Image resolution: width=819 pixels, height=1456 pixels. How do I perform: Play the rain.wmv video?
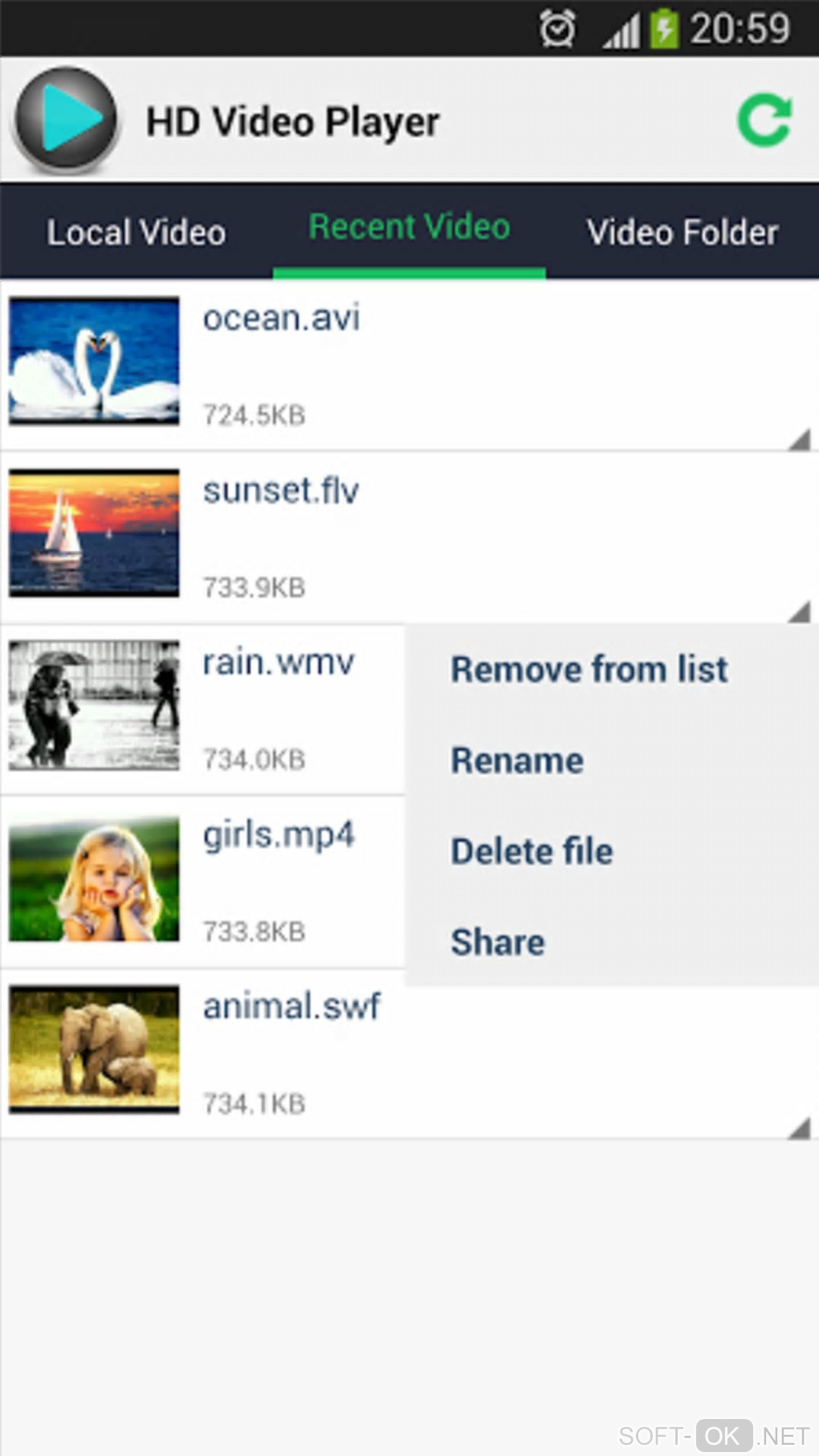(278, 664)
